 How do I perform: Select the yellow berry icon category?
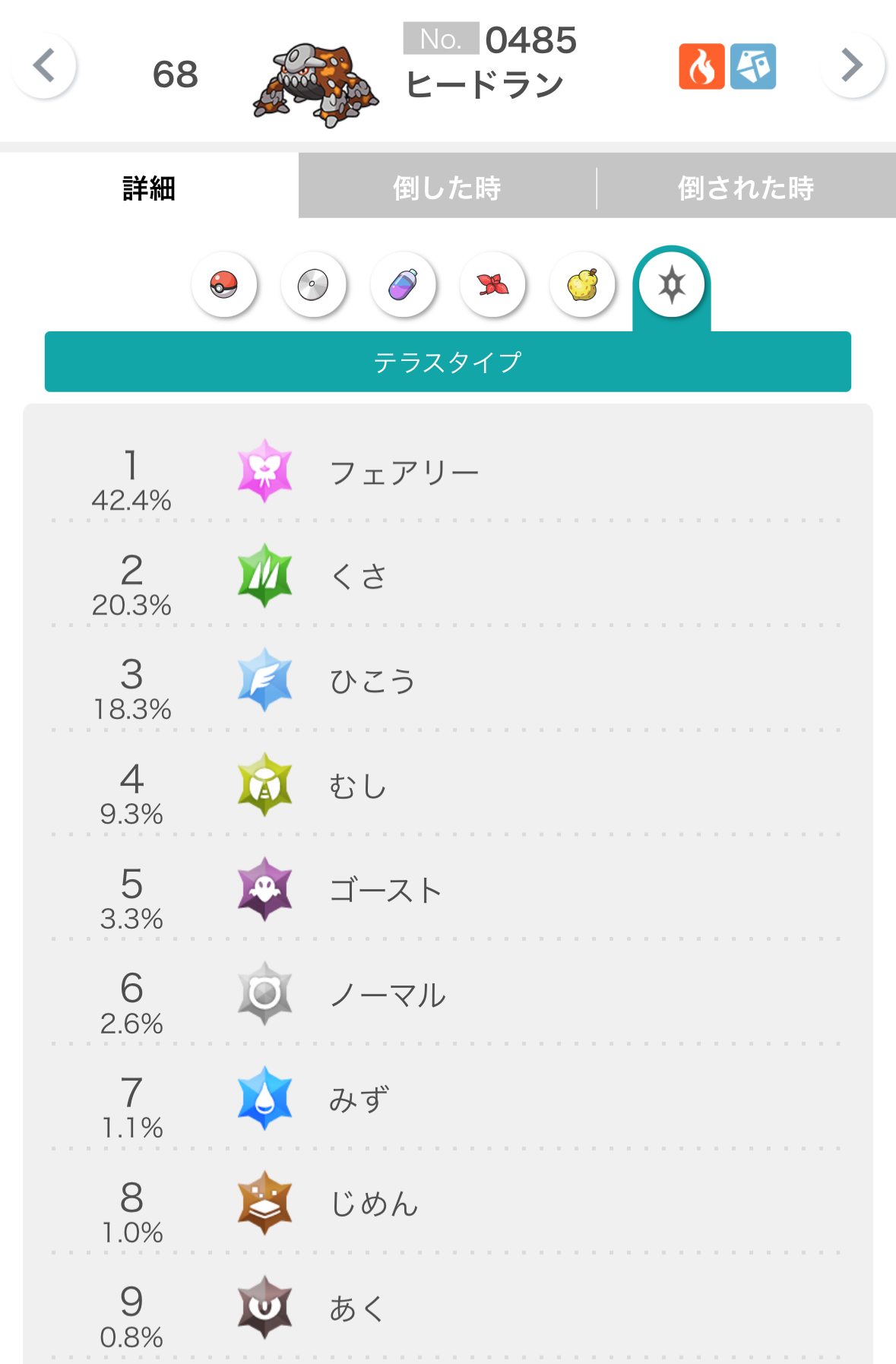582,285
